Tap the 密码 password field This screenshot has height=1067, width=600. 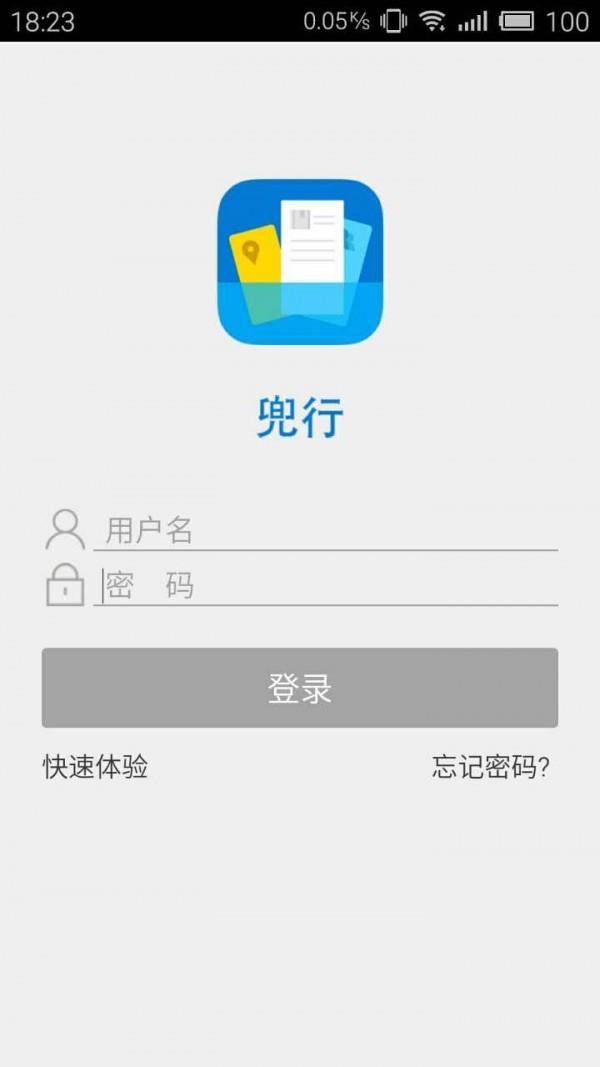coord(325,586)
